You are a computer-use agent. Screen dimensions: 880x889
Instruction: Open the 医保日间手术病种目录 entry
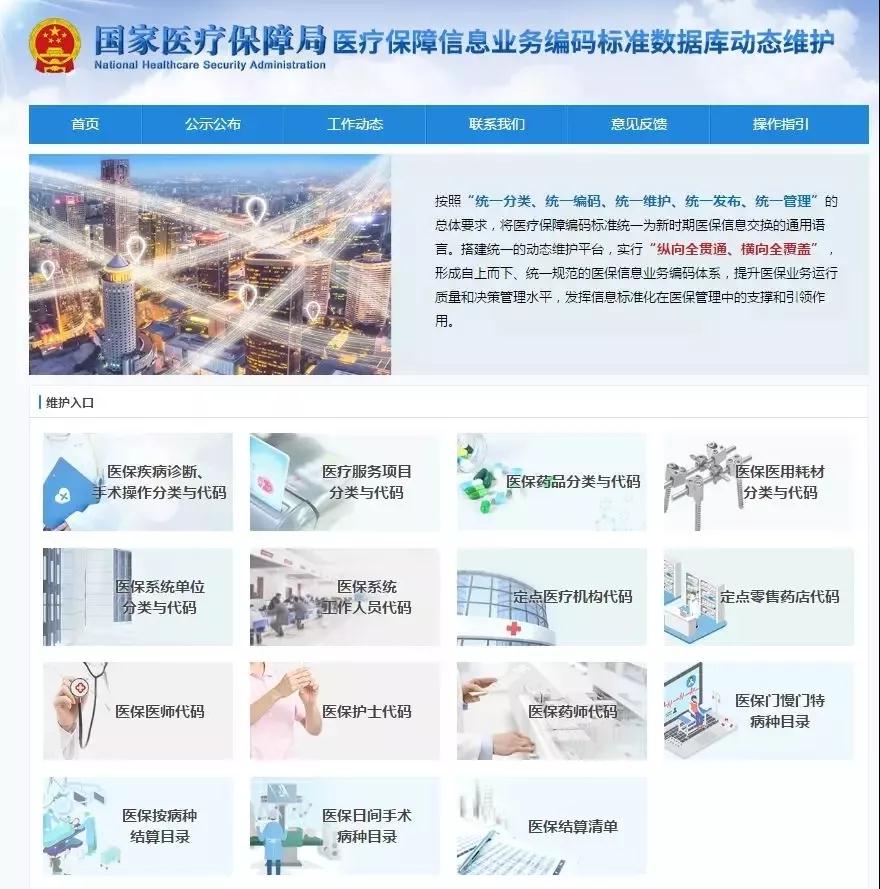(x=344, y=825)
